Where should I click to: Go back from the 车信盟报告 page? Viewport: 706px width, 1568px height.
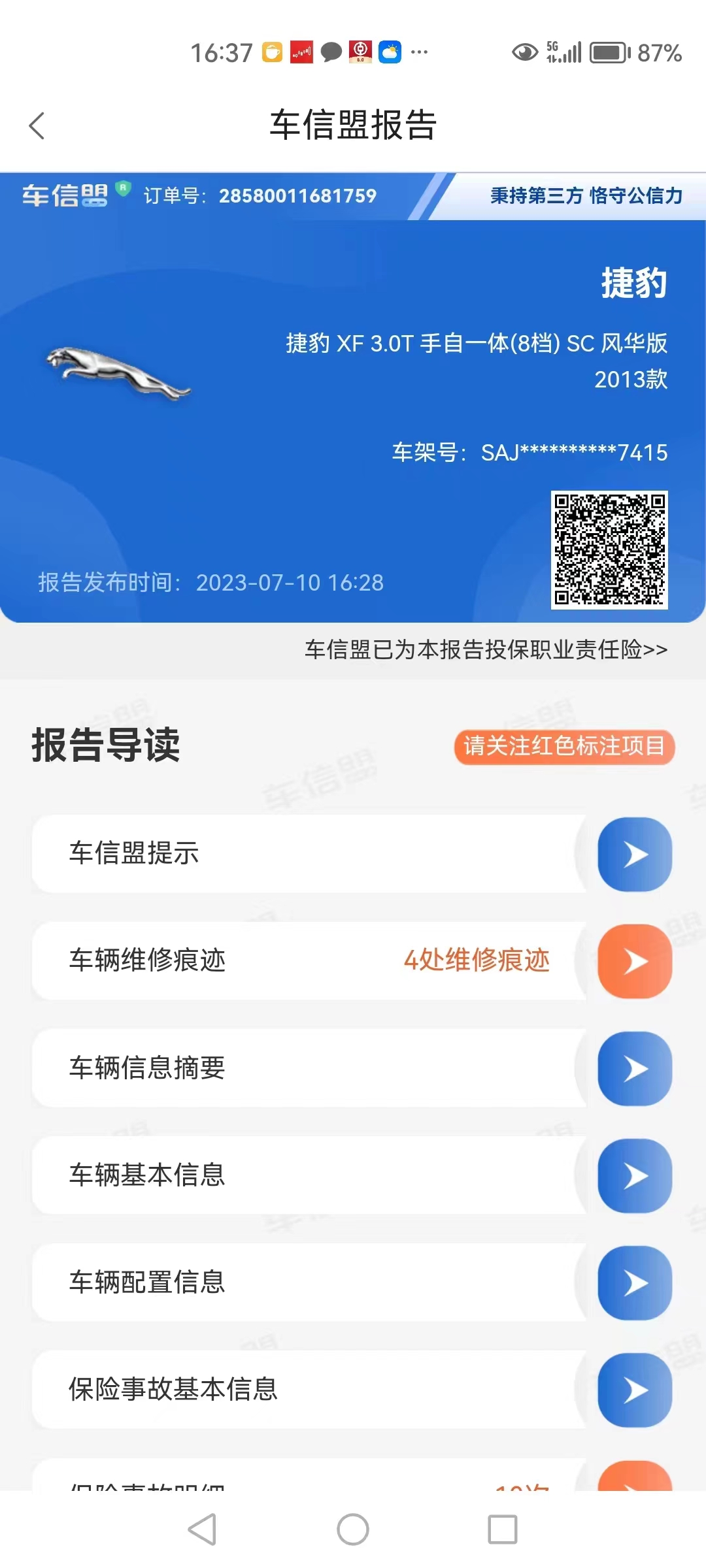pos(37,125)
